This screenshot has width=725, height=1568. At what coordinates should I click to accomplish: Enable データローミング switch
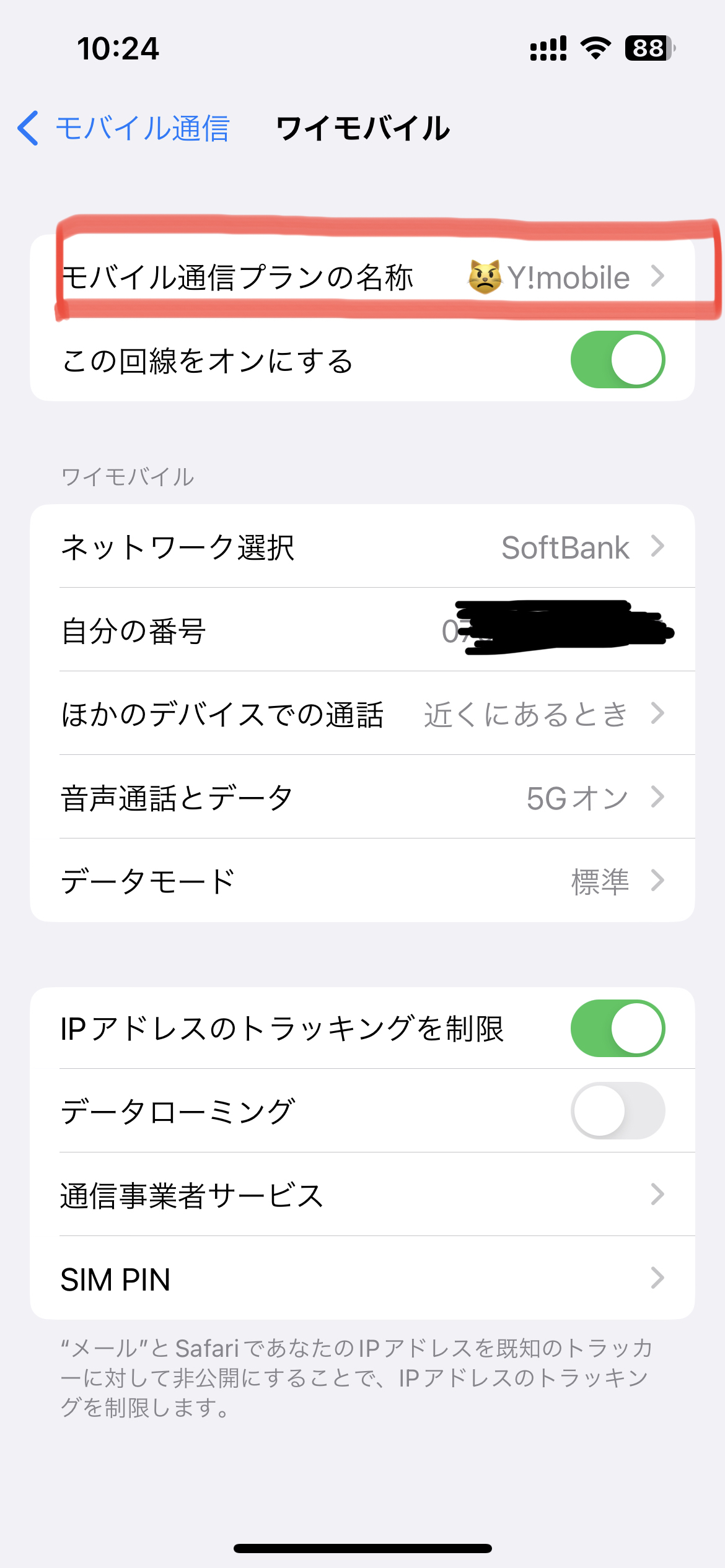coord(617,1111)
